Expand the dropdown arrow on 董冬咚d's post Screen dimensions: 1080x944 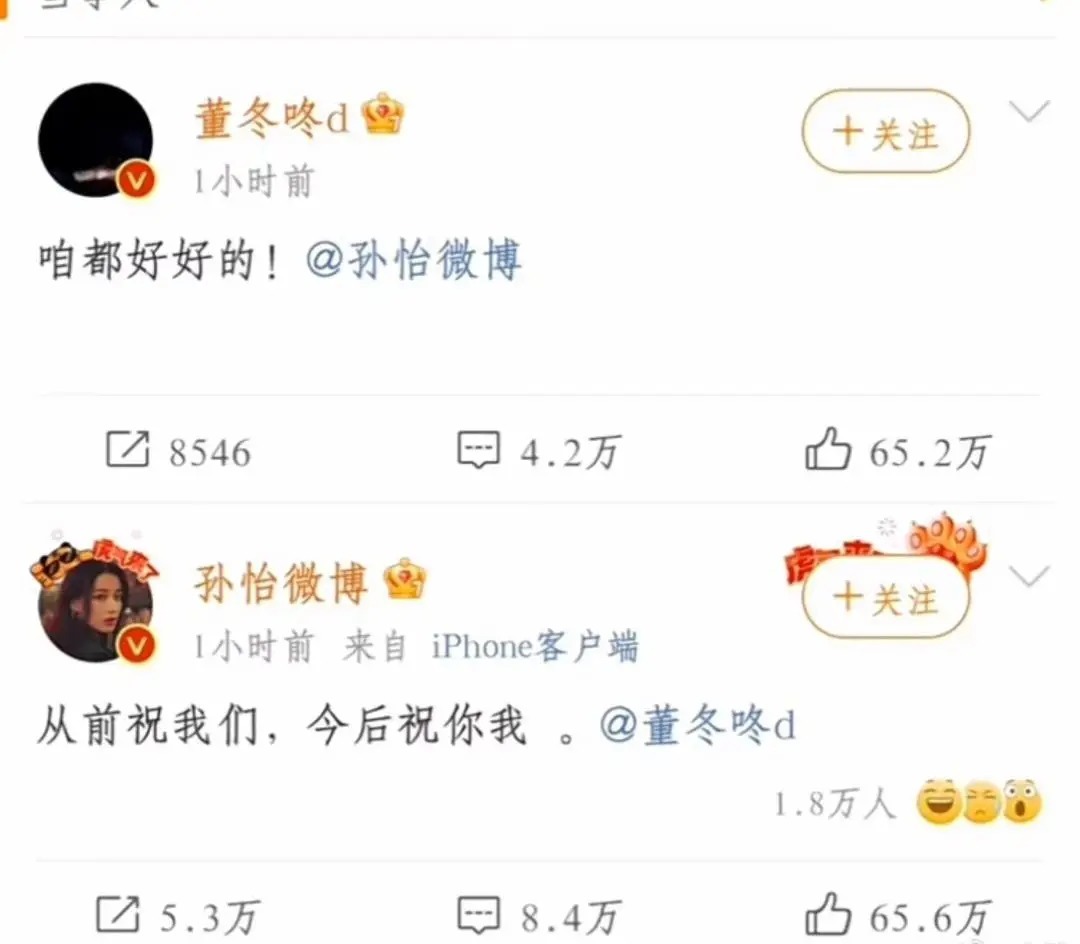coord(1029,111)
